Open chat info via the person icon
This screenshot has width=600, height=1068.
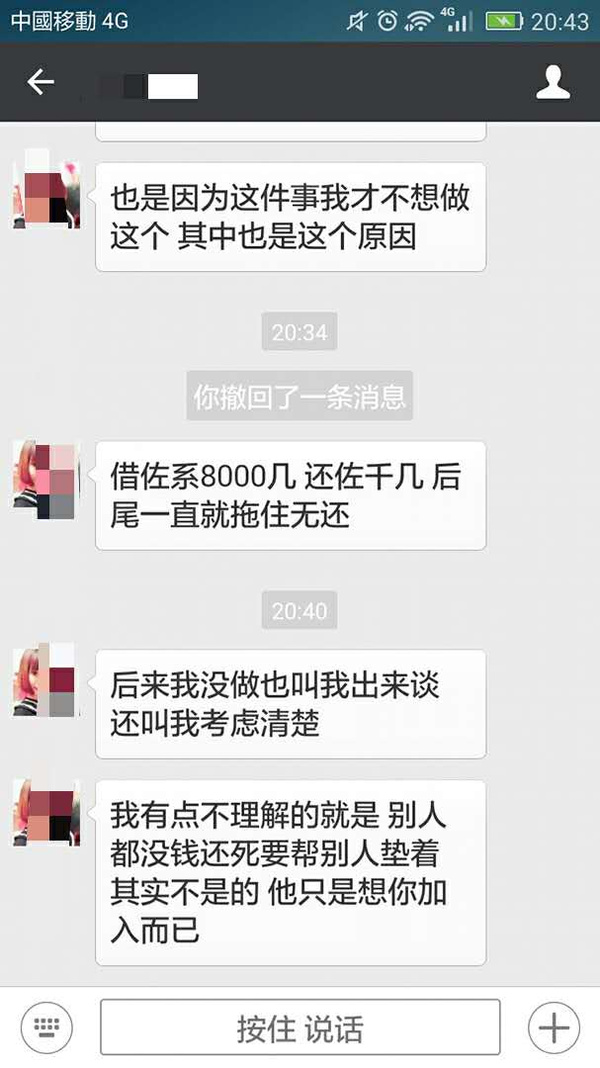[553, 83]
